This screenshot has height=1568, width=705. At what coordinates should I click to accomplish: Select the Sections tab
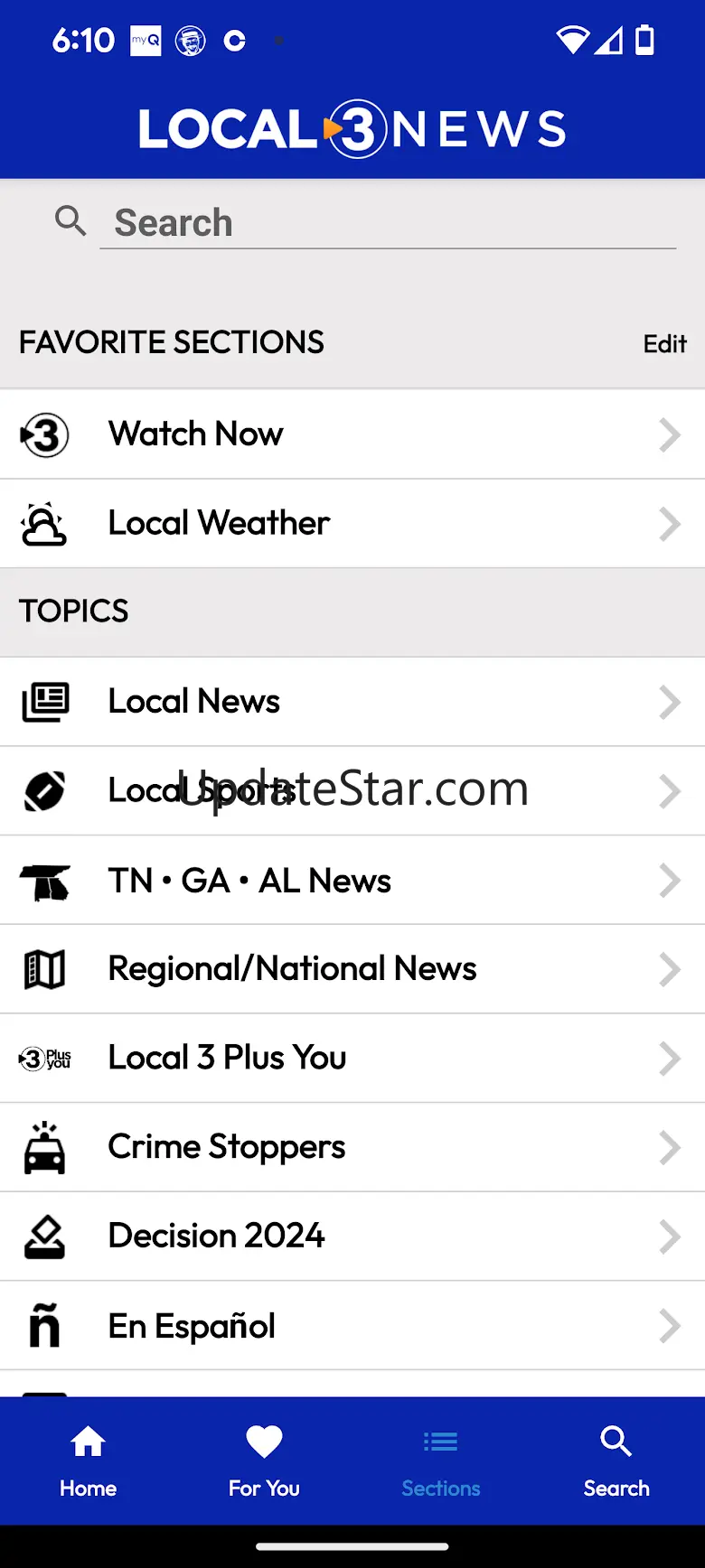click(x=440, y=1461)
